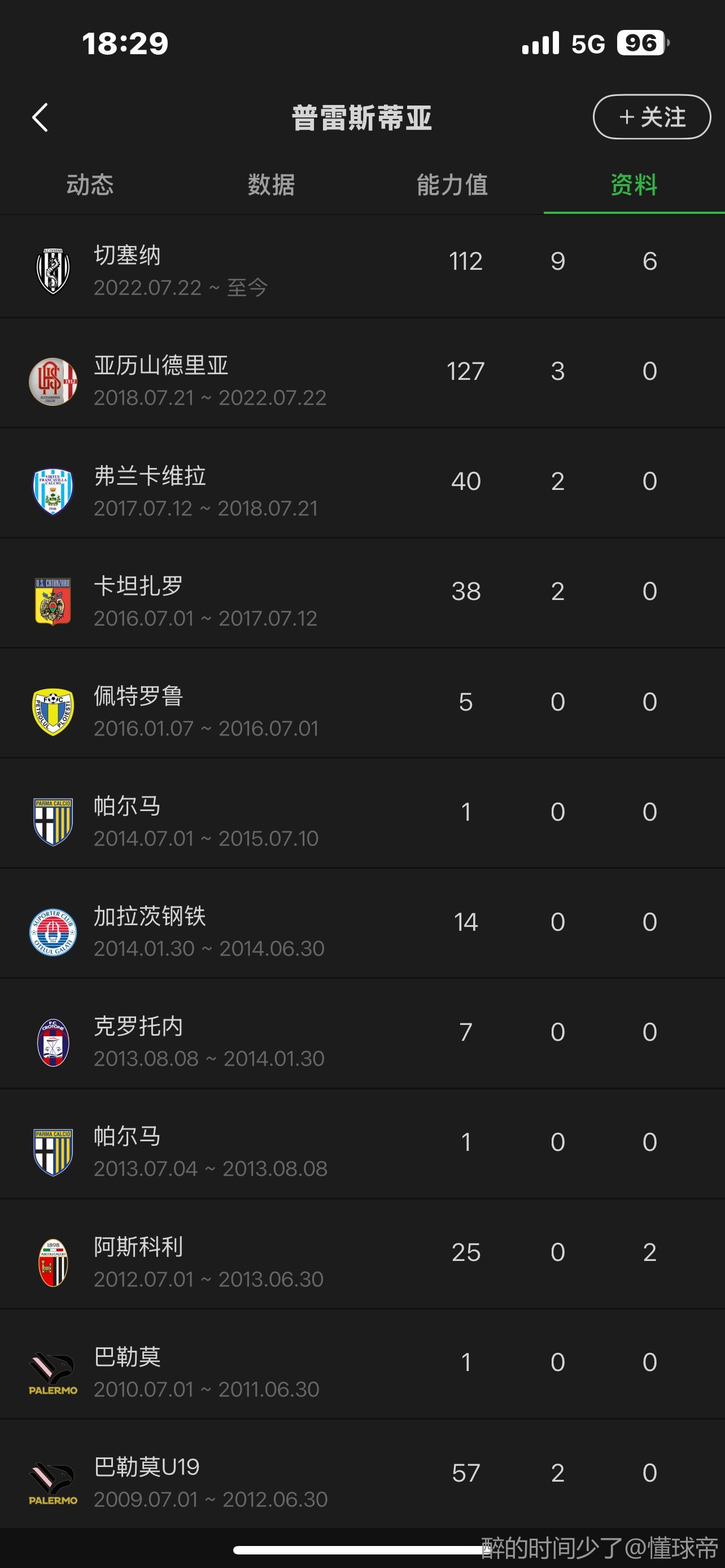This screenshot has height=1568, width=725.
Task: Open the 数据 tab
Action: click(x=272, y=185)
